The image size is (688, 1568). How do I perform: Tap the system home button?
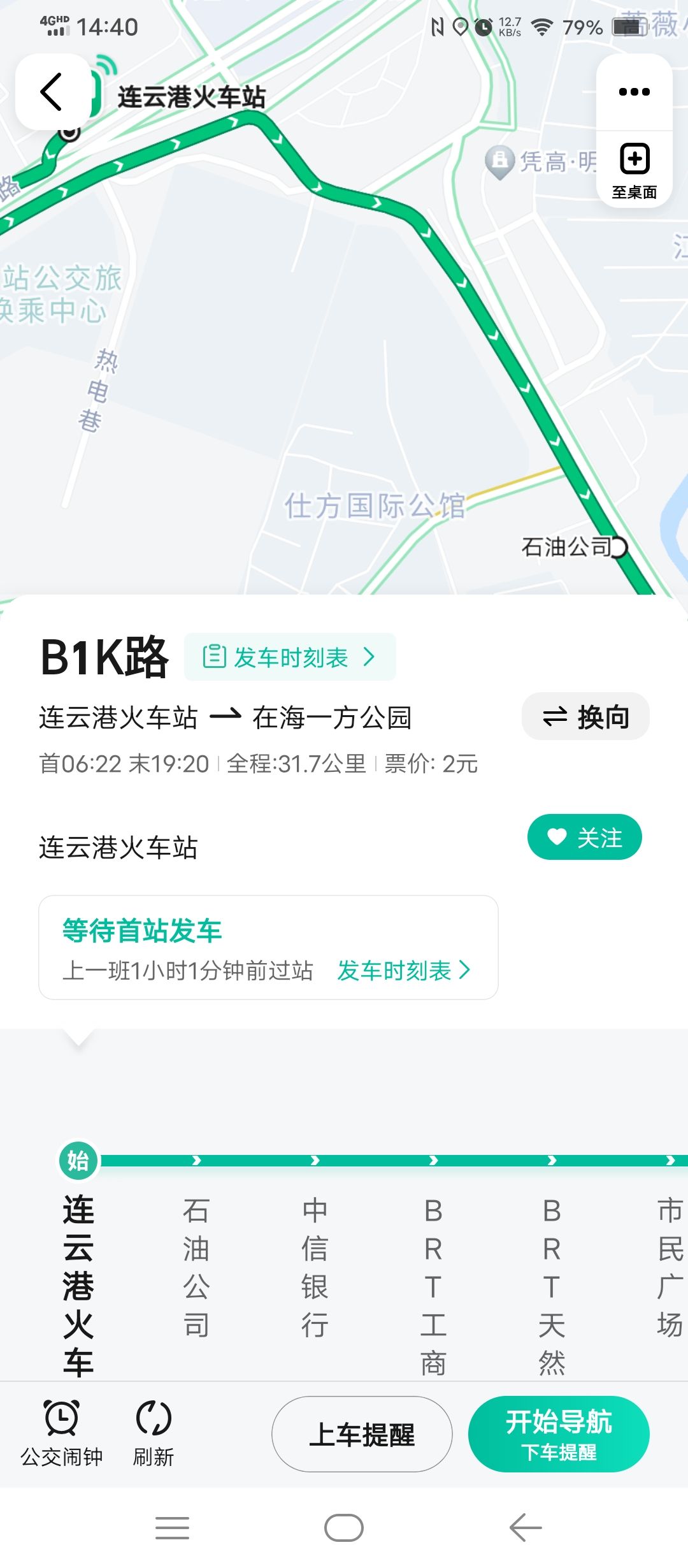point(344,1528)
